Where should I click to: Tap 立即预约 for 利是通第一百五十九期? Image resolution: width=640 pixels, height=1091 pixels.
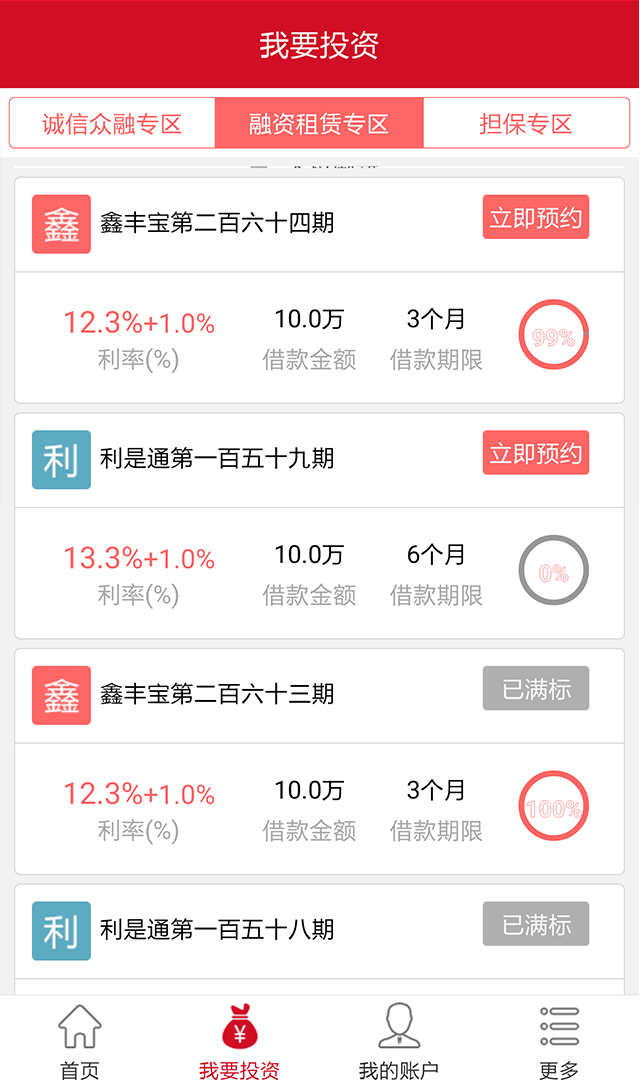pos(536,453)
